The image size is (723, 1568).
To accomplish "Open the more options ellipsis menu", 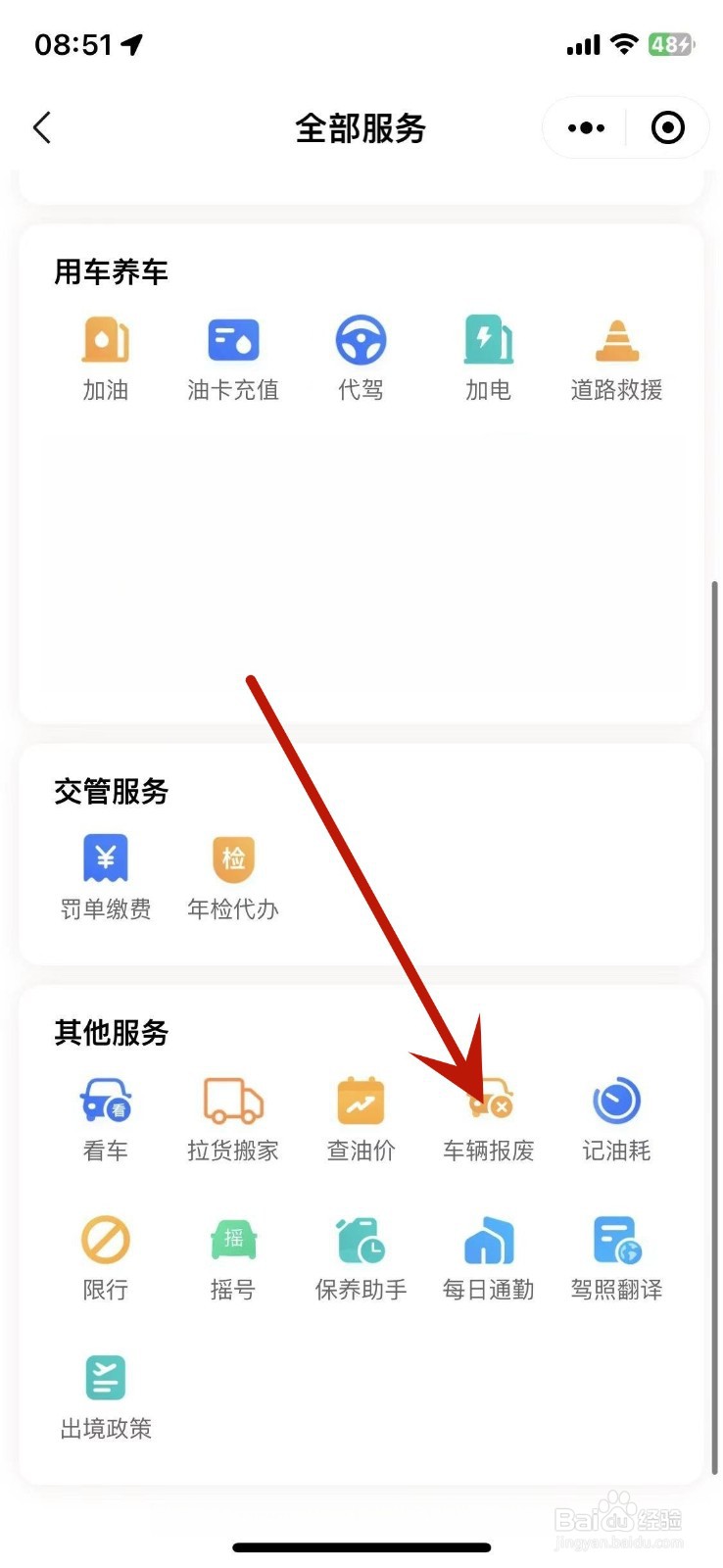I will tap(585, 127).
